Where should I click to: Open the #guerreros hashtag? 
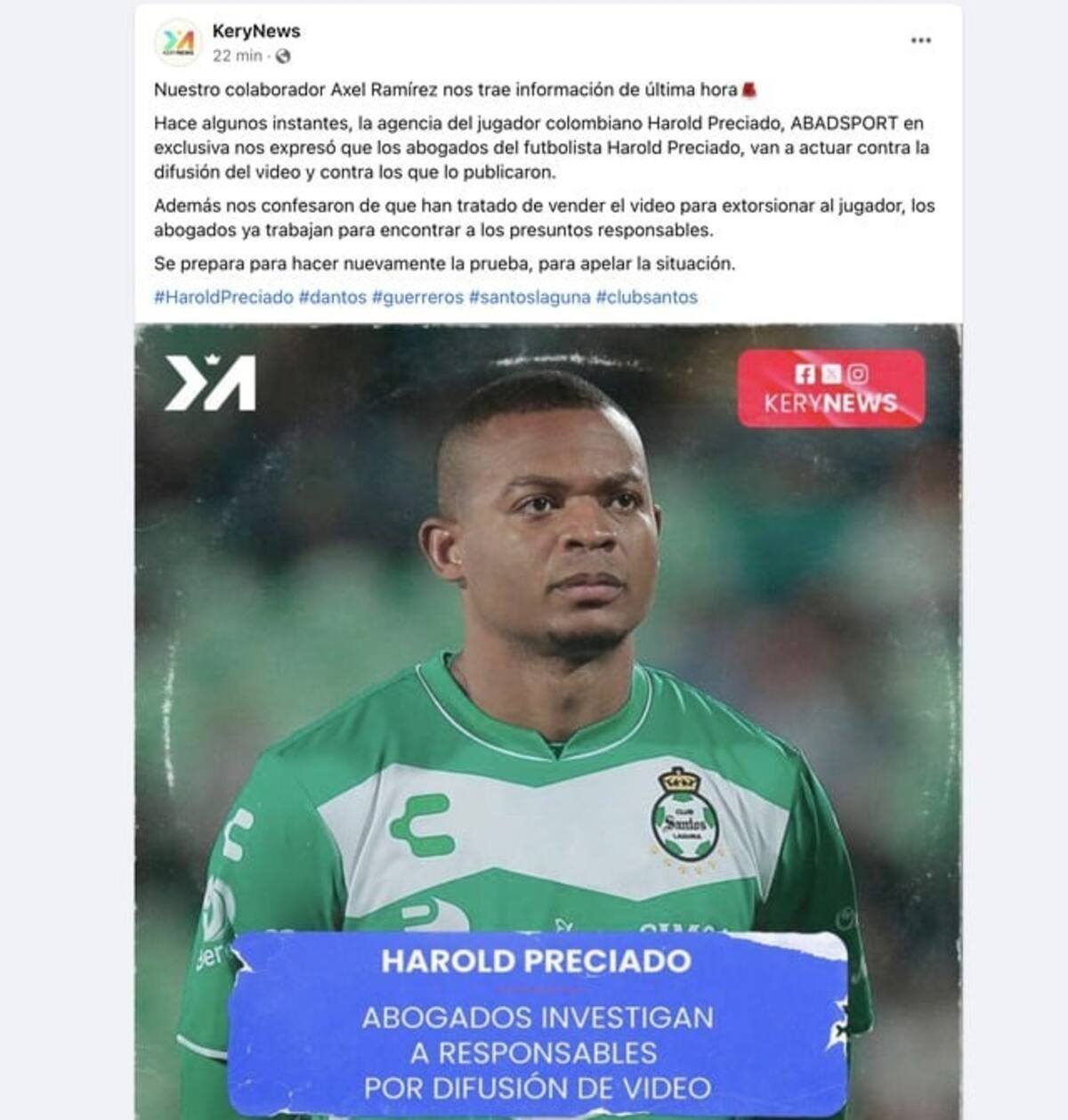pos(417,297)
